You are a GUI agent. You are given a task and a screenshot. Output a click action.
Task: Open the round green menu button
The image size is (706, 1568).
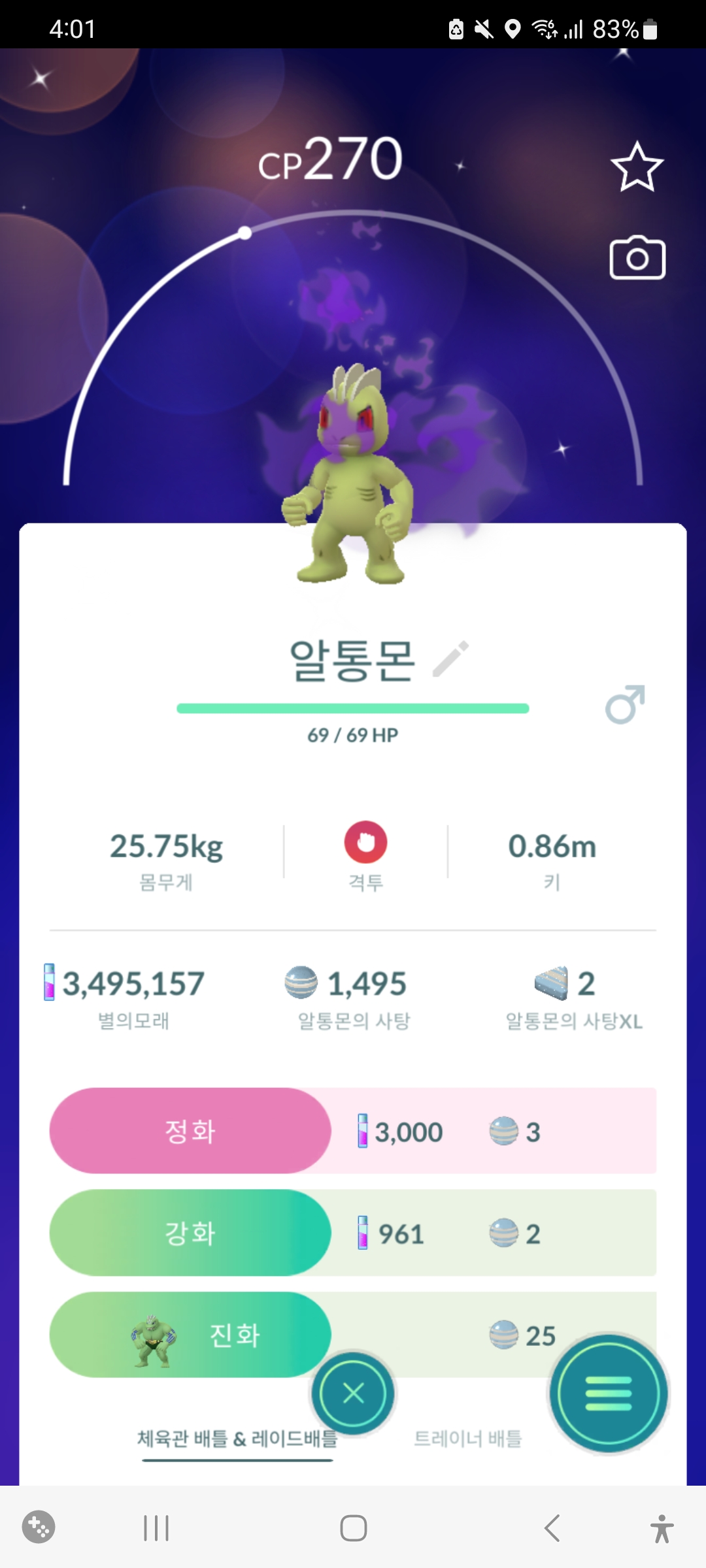point(608,1394)
